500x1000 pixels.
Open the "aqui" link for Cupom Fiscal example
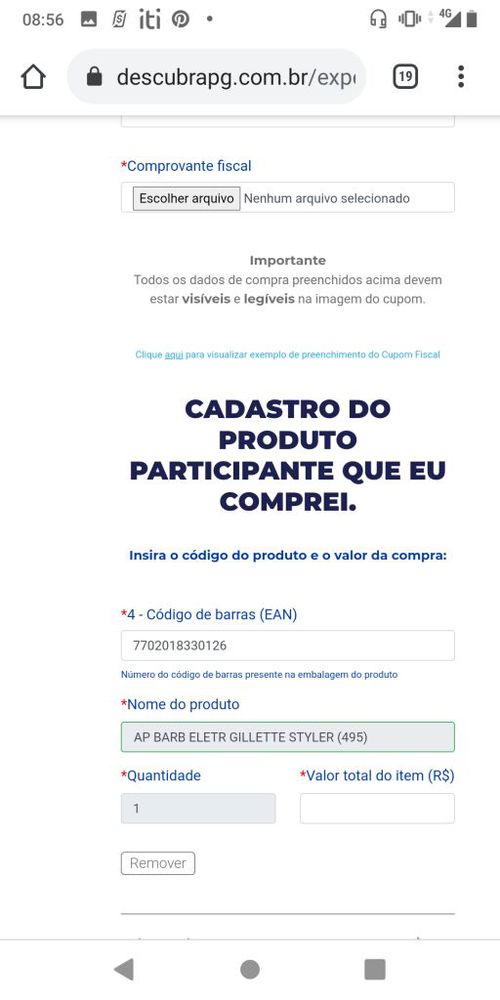pos(173,355)
